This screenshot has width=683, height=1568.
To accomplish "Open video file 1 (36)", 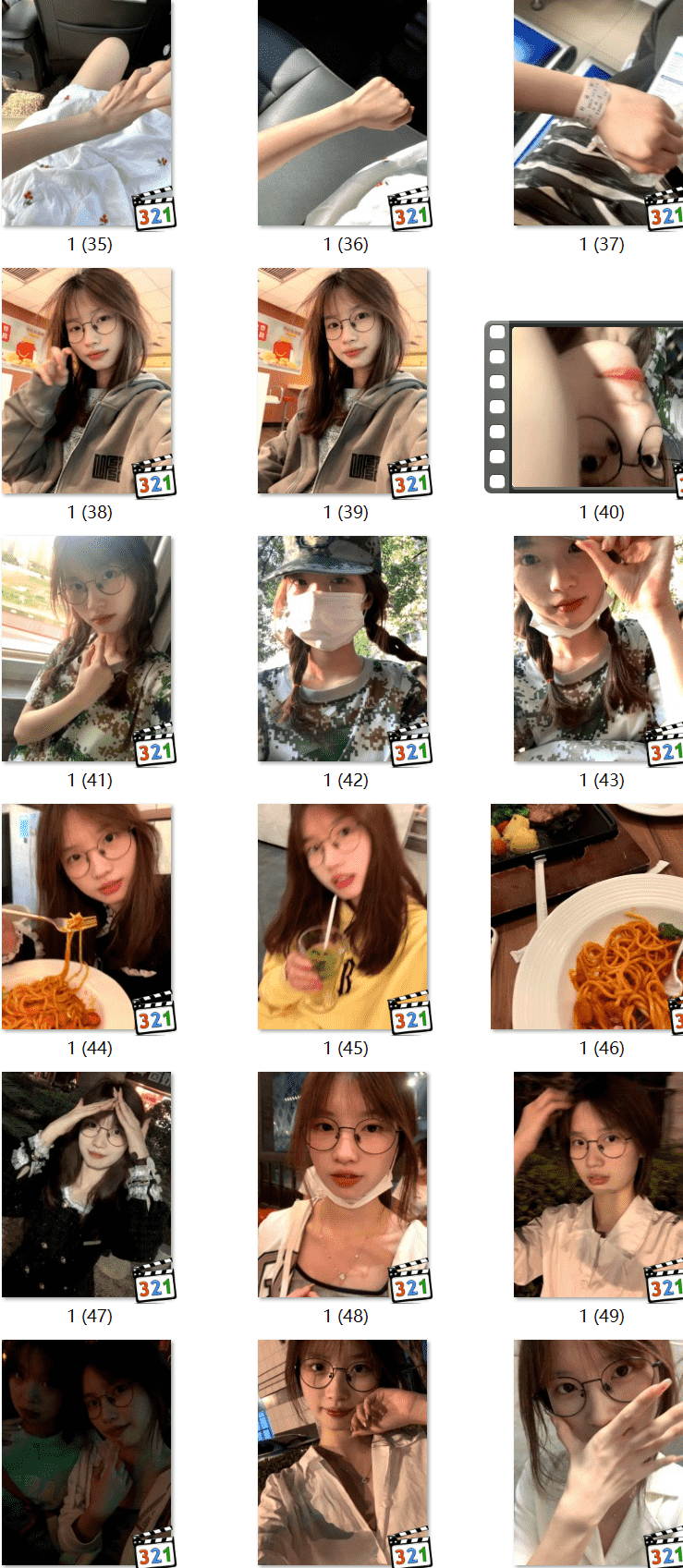I will (x=343, y=113).
